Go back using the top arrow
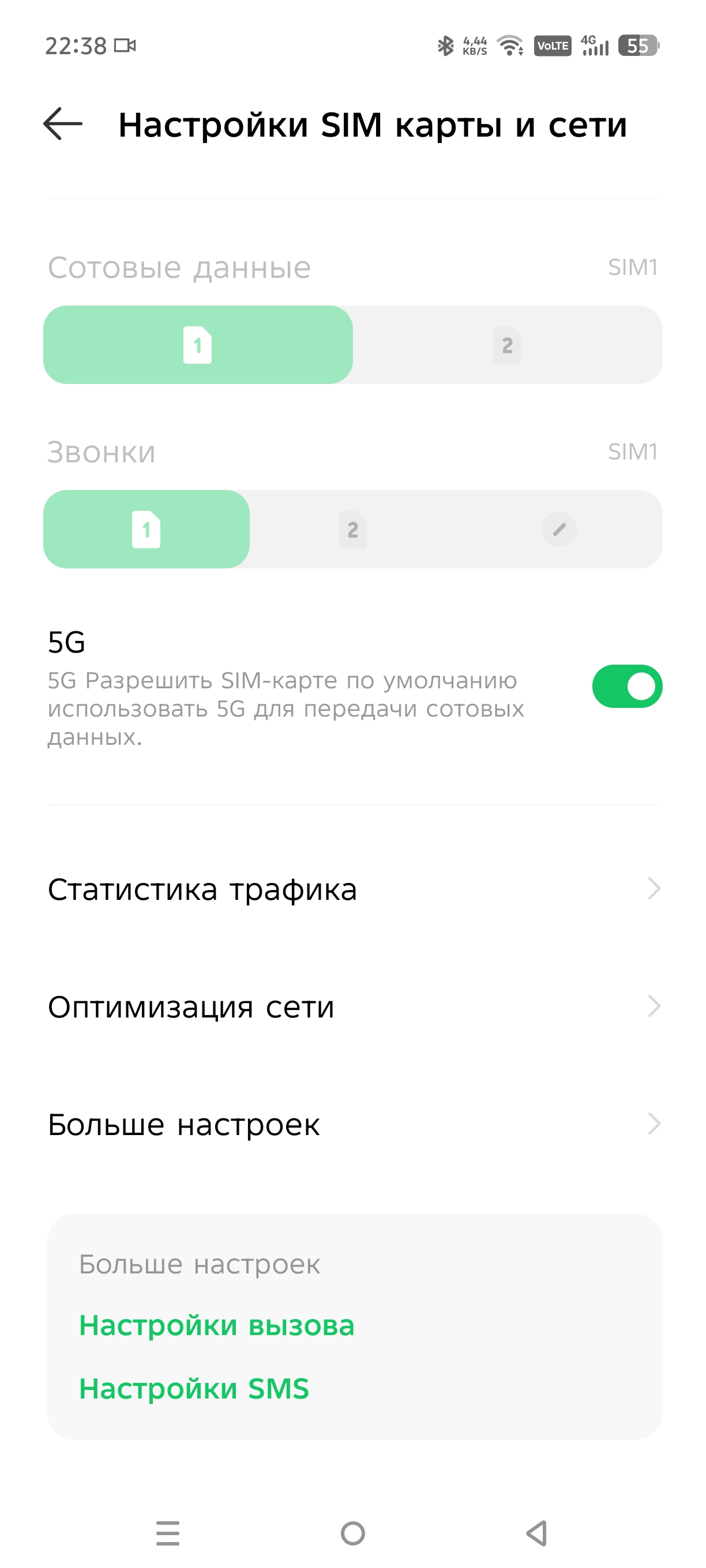Image resolution: width=706 pixels, height=1568 pixels. pyautogui.click(x=63, y=123)
